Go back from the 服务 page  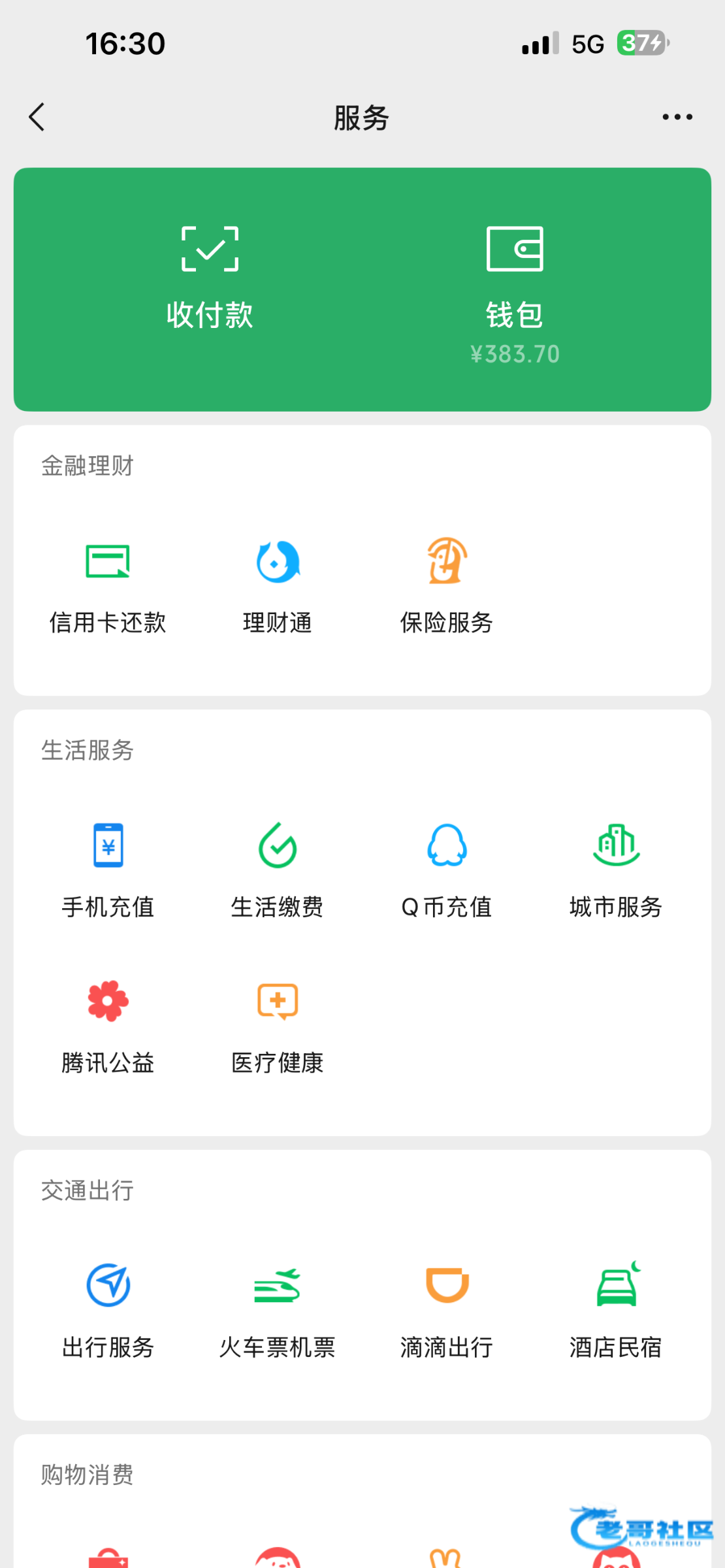coord(37,118)
